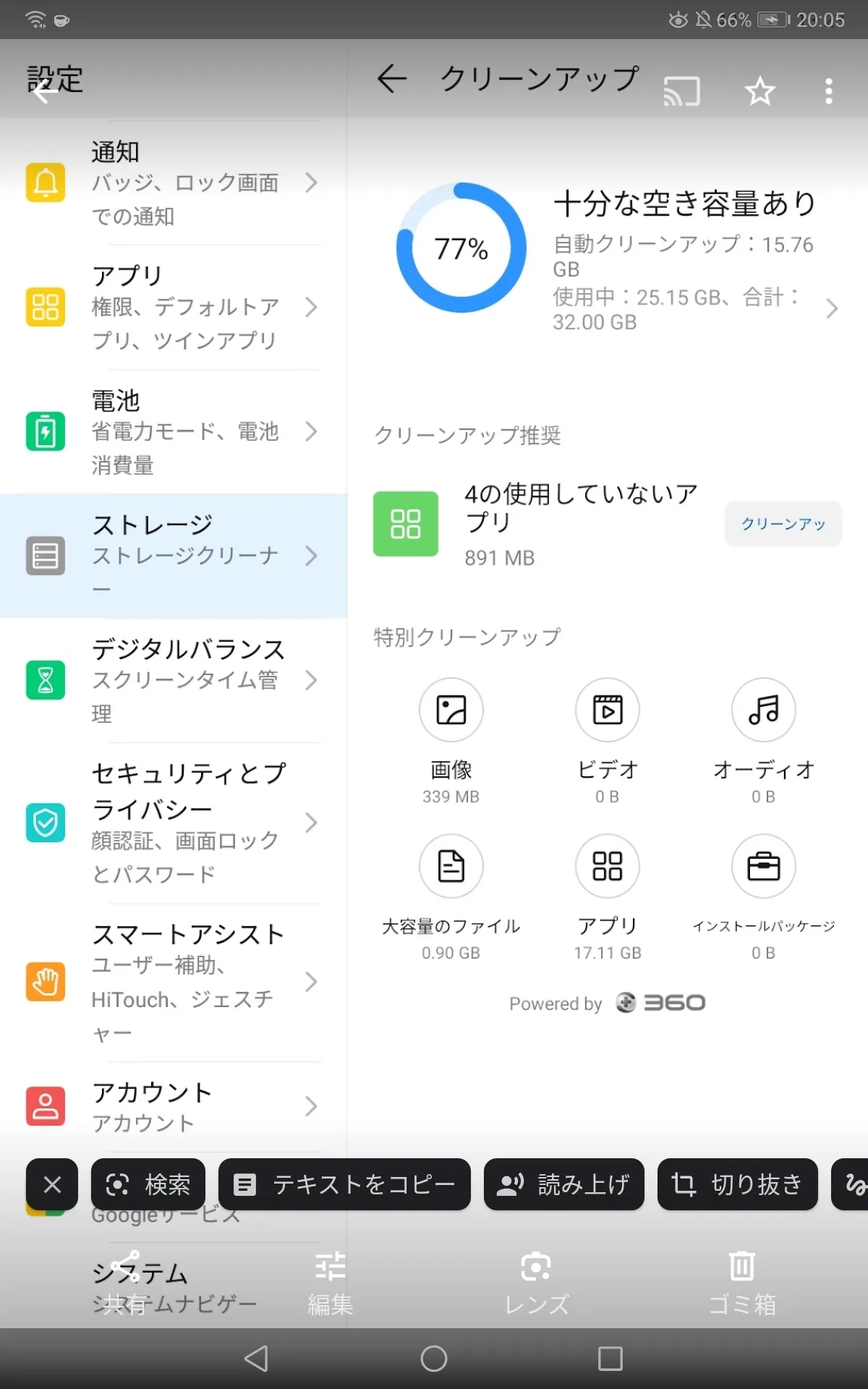
Task: Open the 編集 edit tool
Action: coord(331,1282)
